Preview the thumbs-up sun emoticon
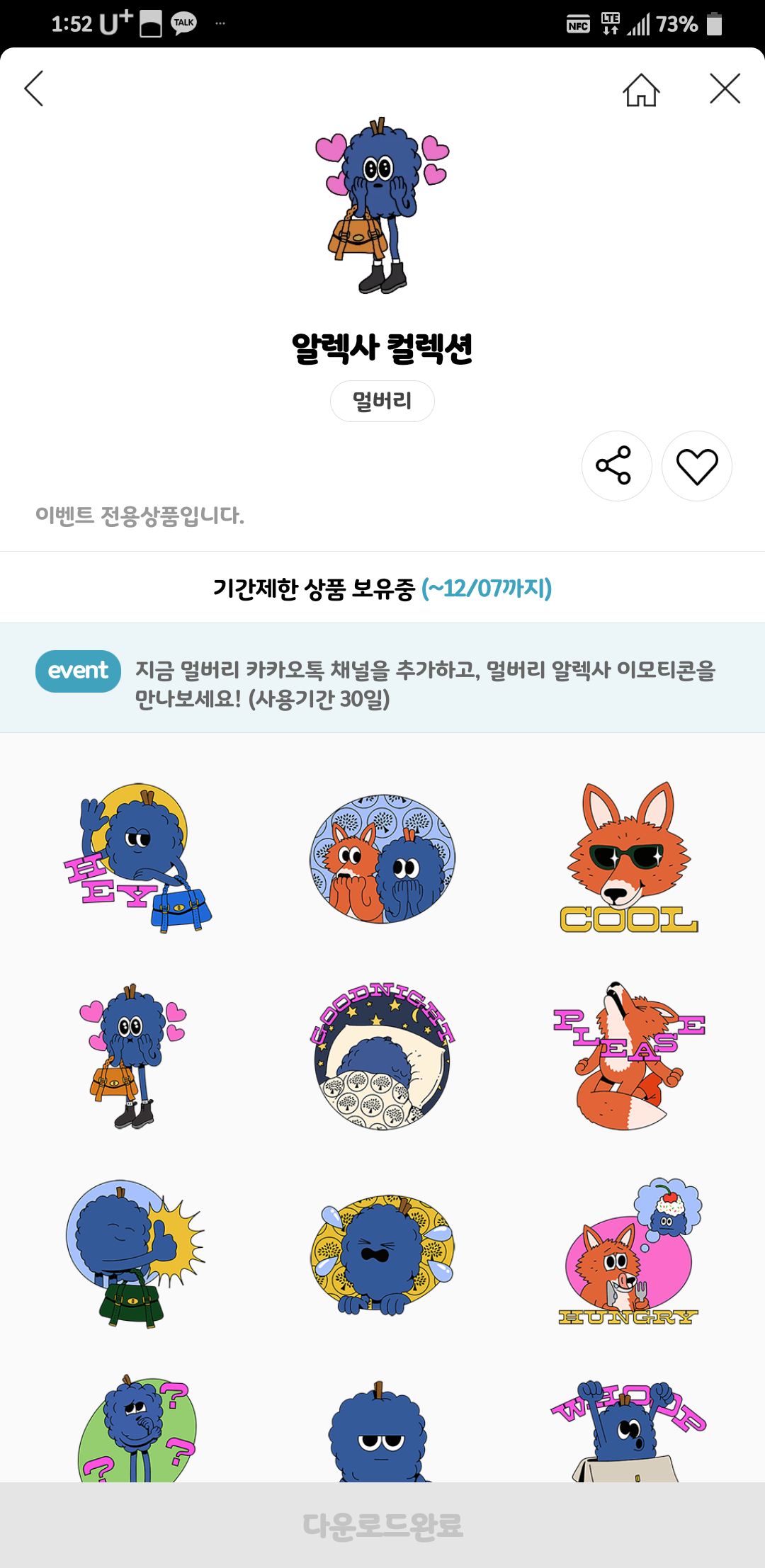 click(135, 1253)
